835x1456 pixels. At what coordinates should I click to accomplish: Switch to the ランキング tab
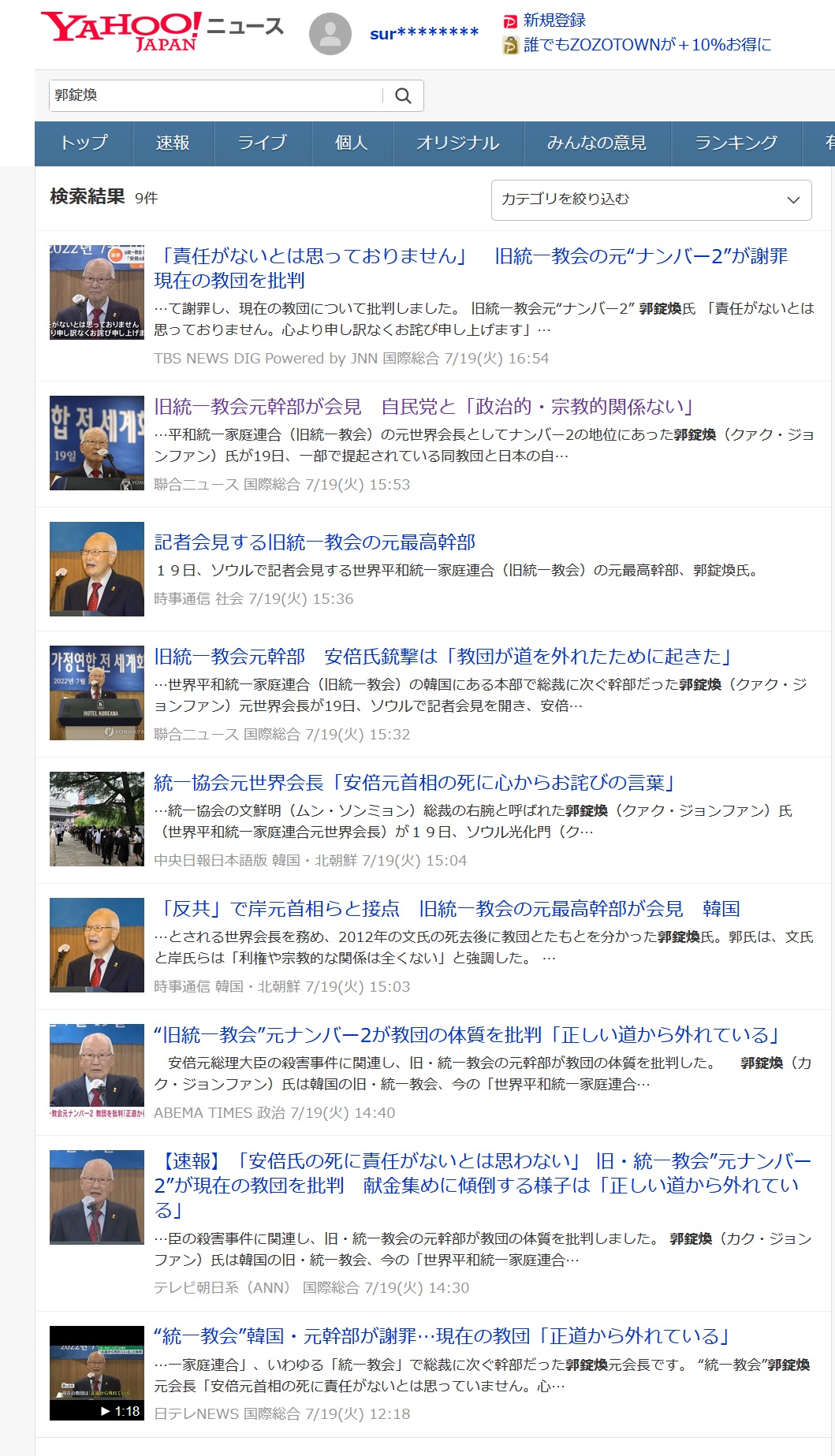(736, 143)
